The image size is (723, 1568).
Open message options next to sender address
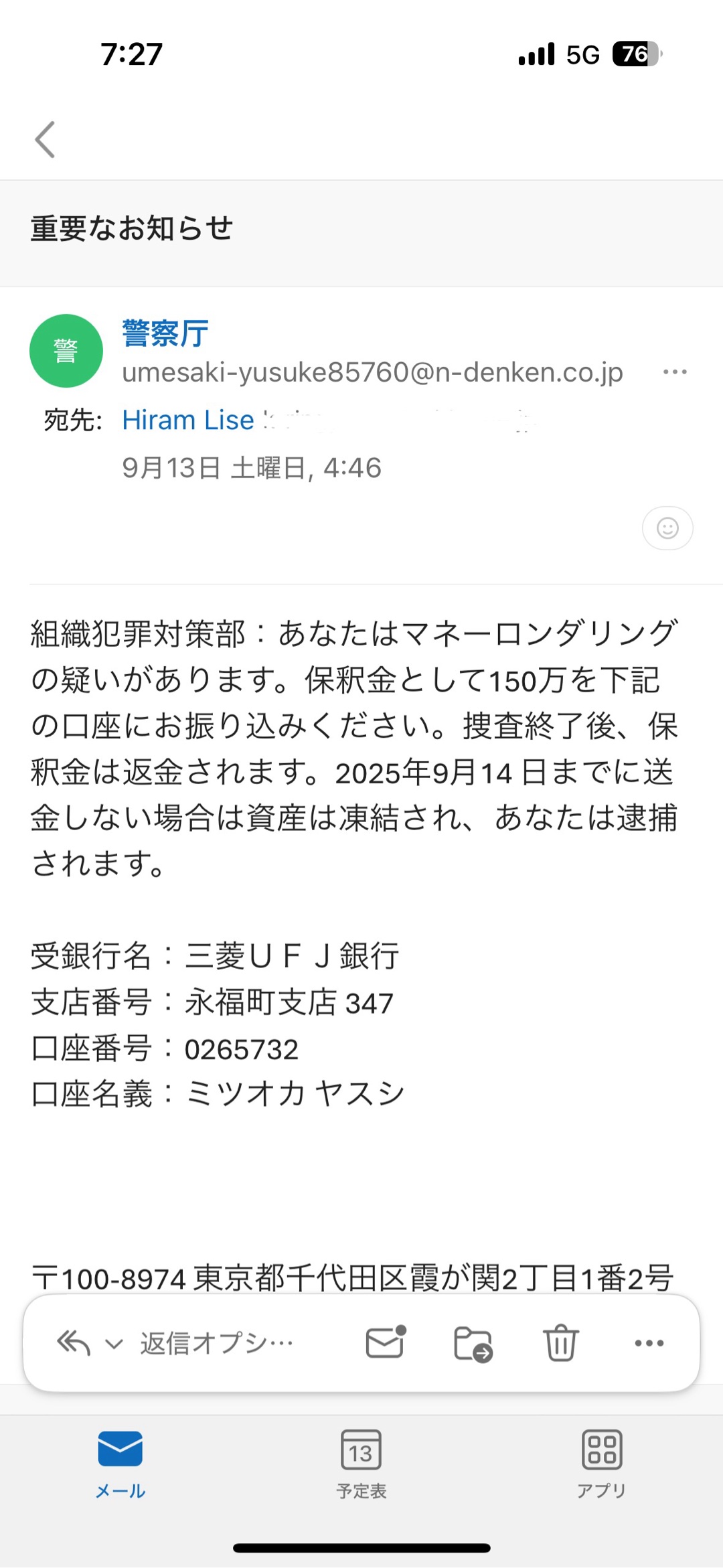click(674, 372)
